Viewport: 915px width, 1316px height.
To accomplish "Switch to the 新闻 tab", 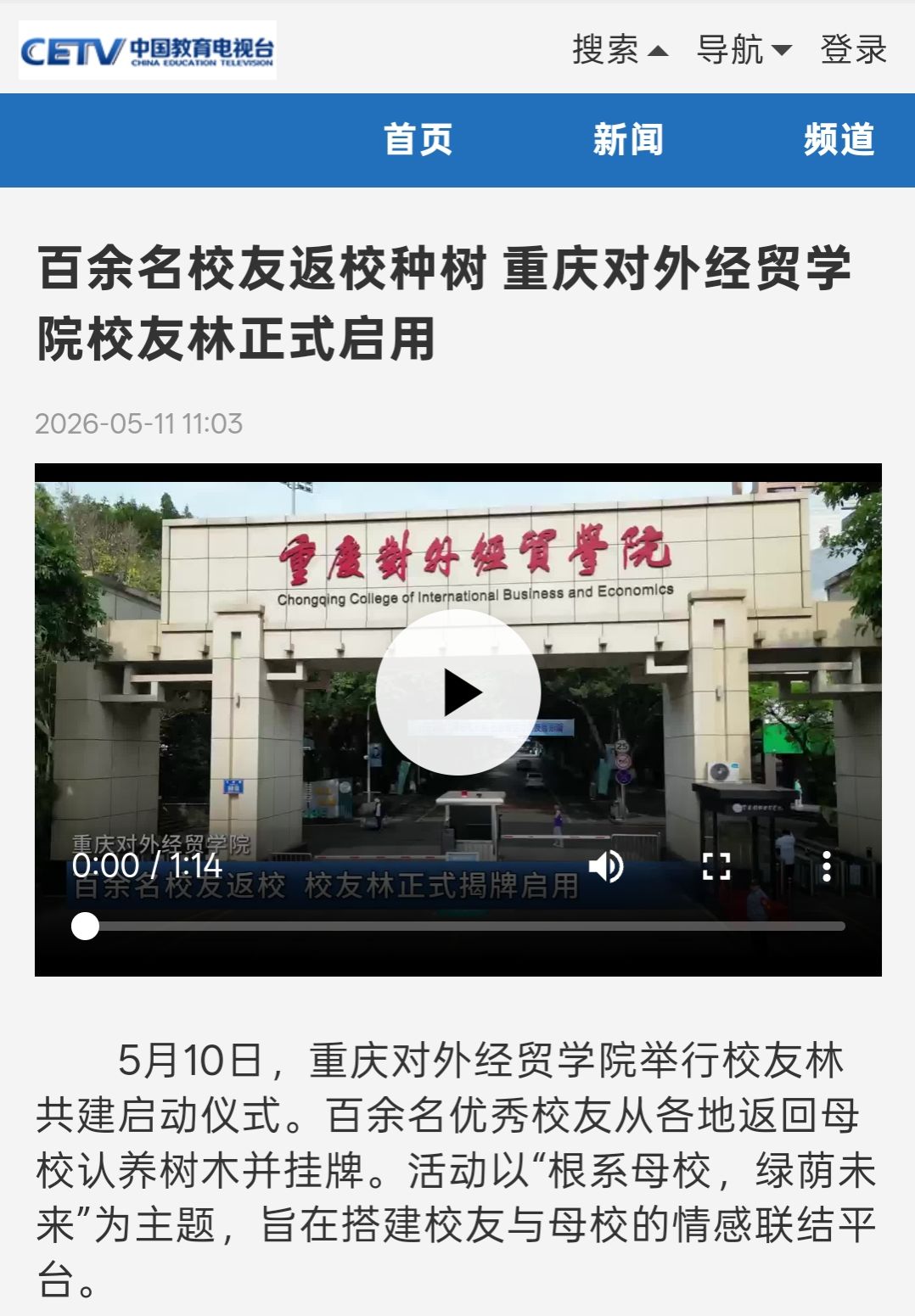I will click(x=628, y=140).
